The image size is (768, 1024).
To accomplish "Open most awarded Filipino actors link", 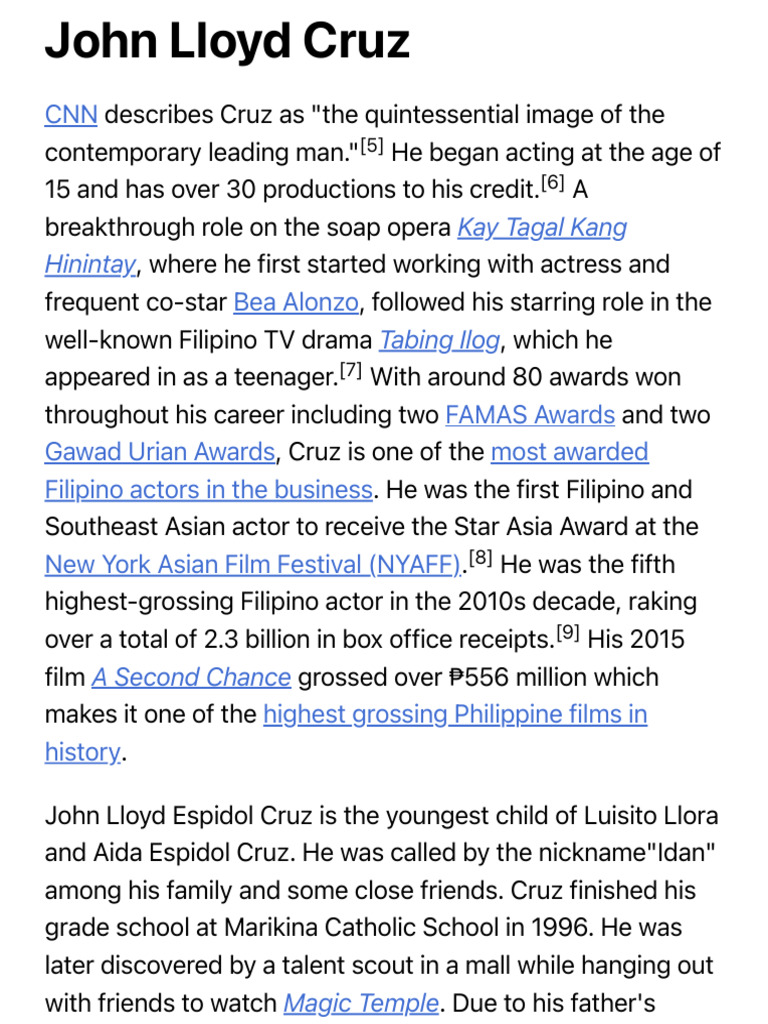I will click(x=569, y=452).
